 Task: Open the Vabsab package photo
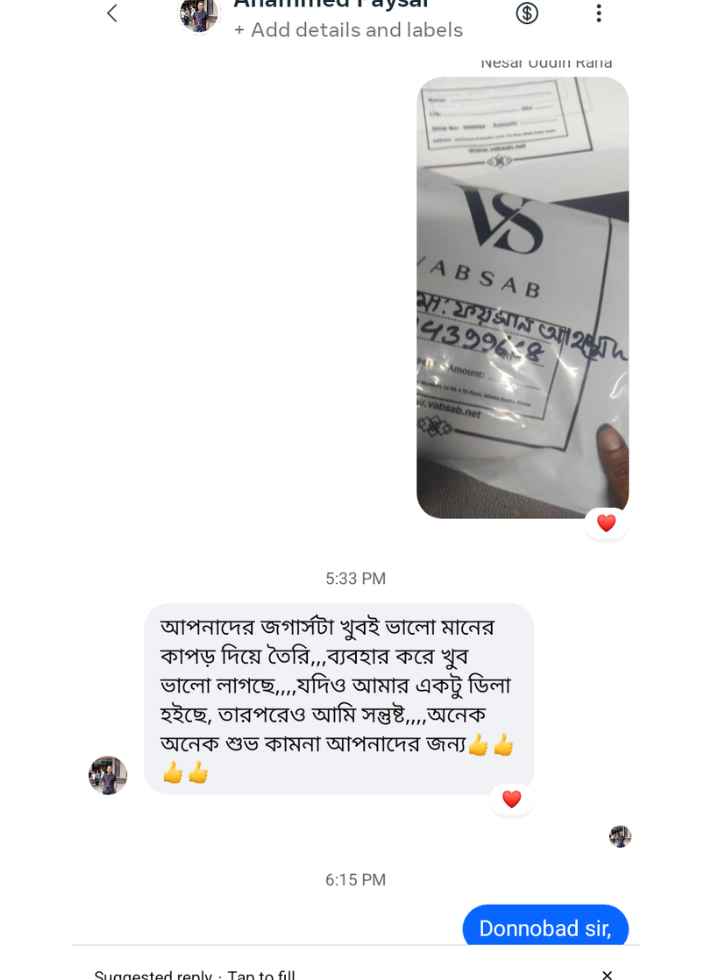(522, 297)
